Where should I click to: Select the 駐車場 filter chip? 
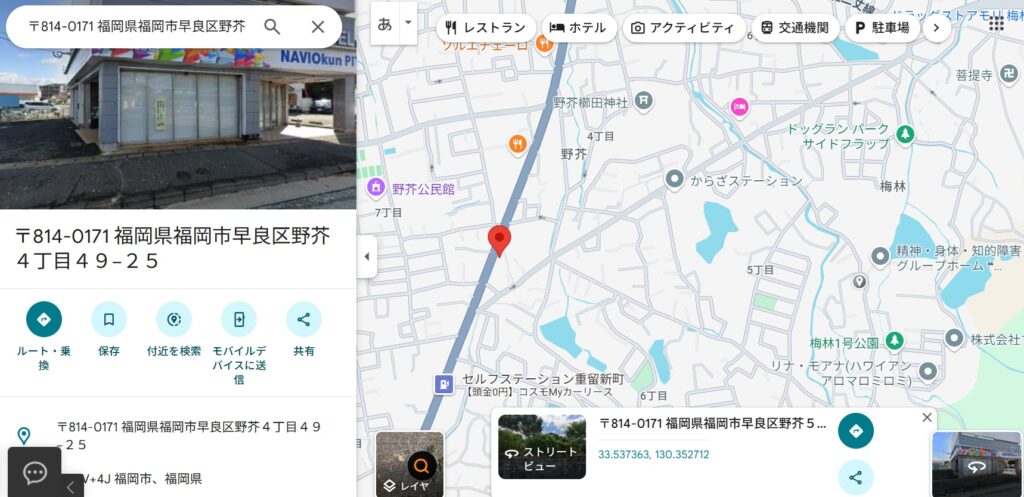click(881, 28)
